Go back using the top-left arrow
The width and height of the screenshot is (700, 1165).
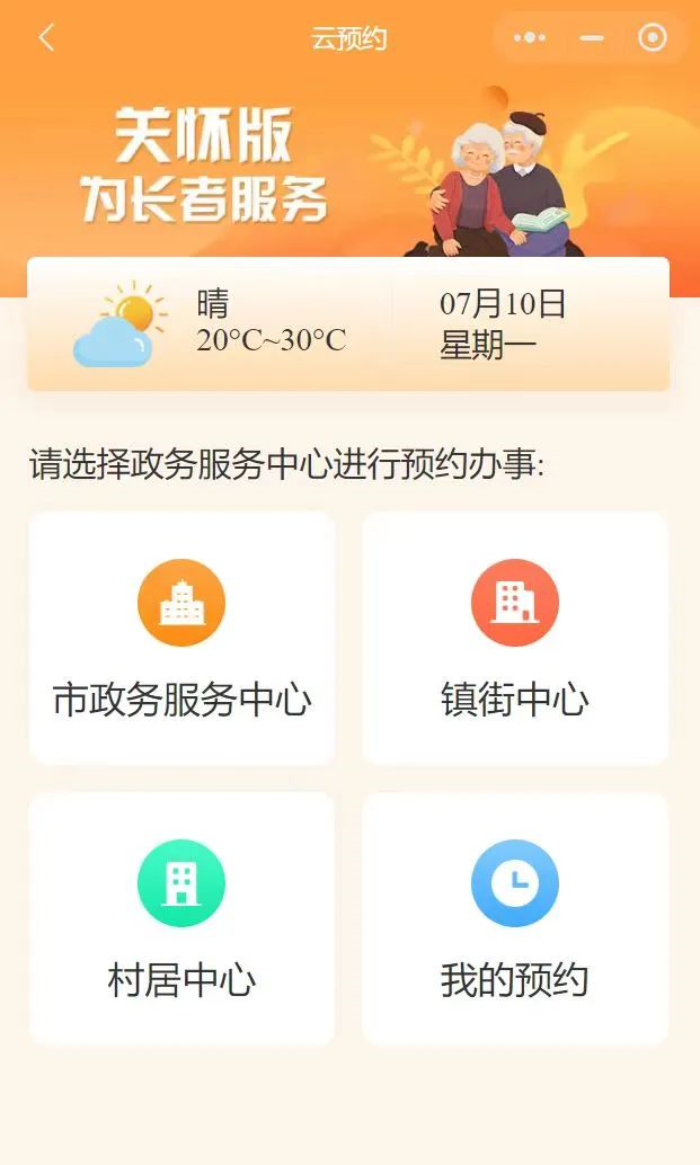(46, 39)
